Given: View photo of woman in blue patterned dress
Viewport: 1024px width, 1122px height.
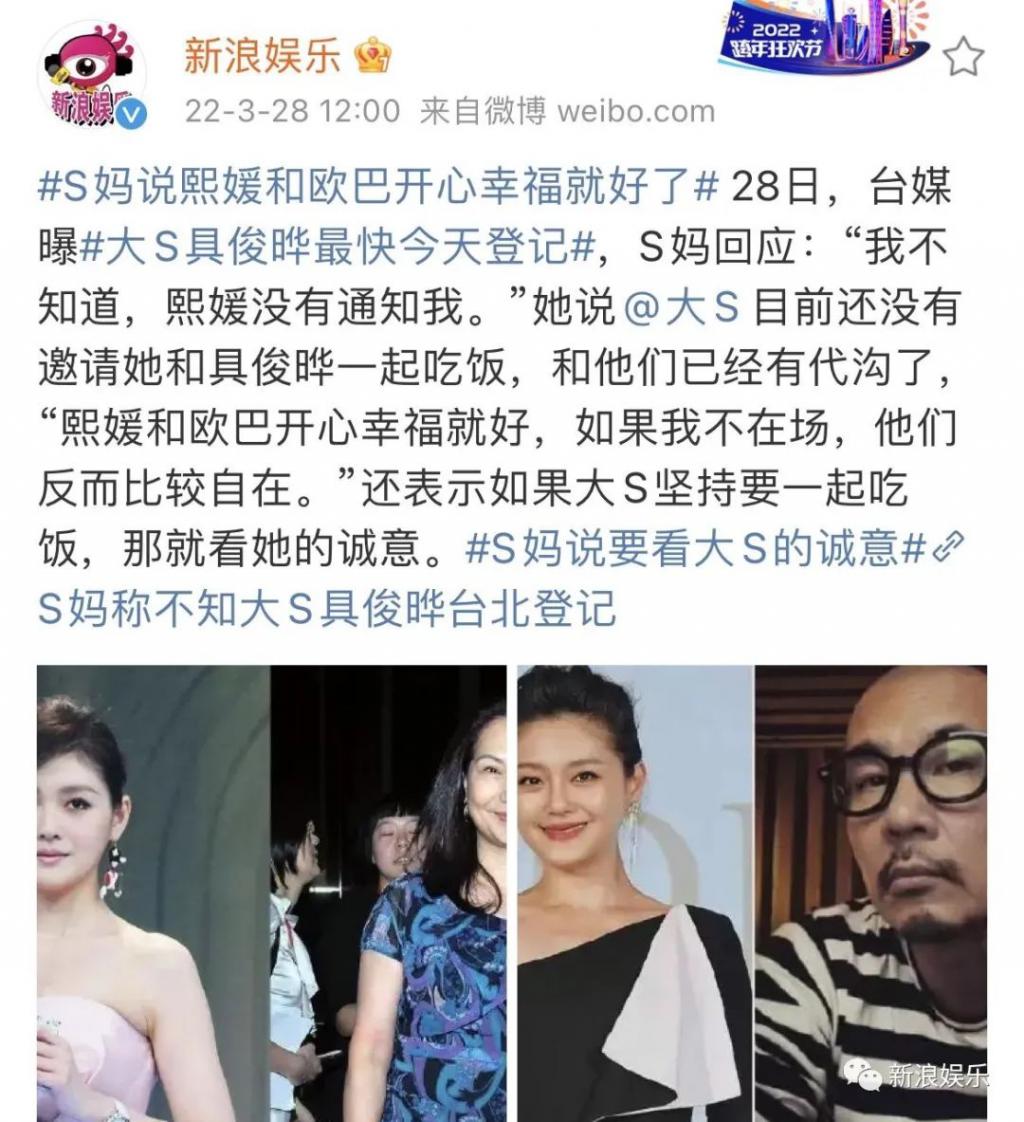Looking at the screenshot, I should point(388,892).
